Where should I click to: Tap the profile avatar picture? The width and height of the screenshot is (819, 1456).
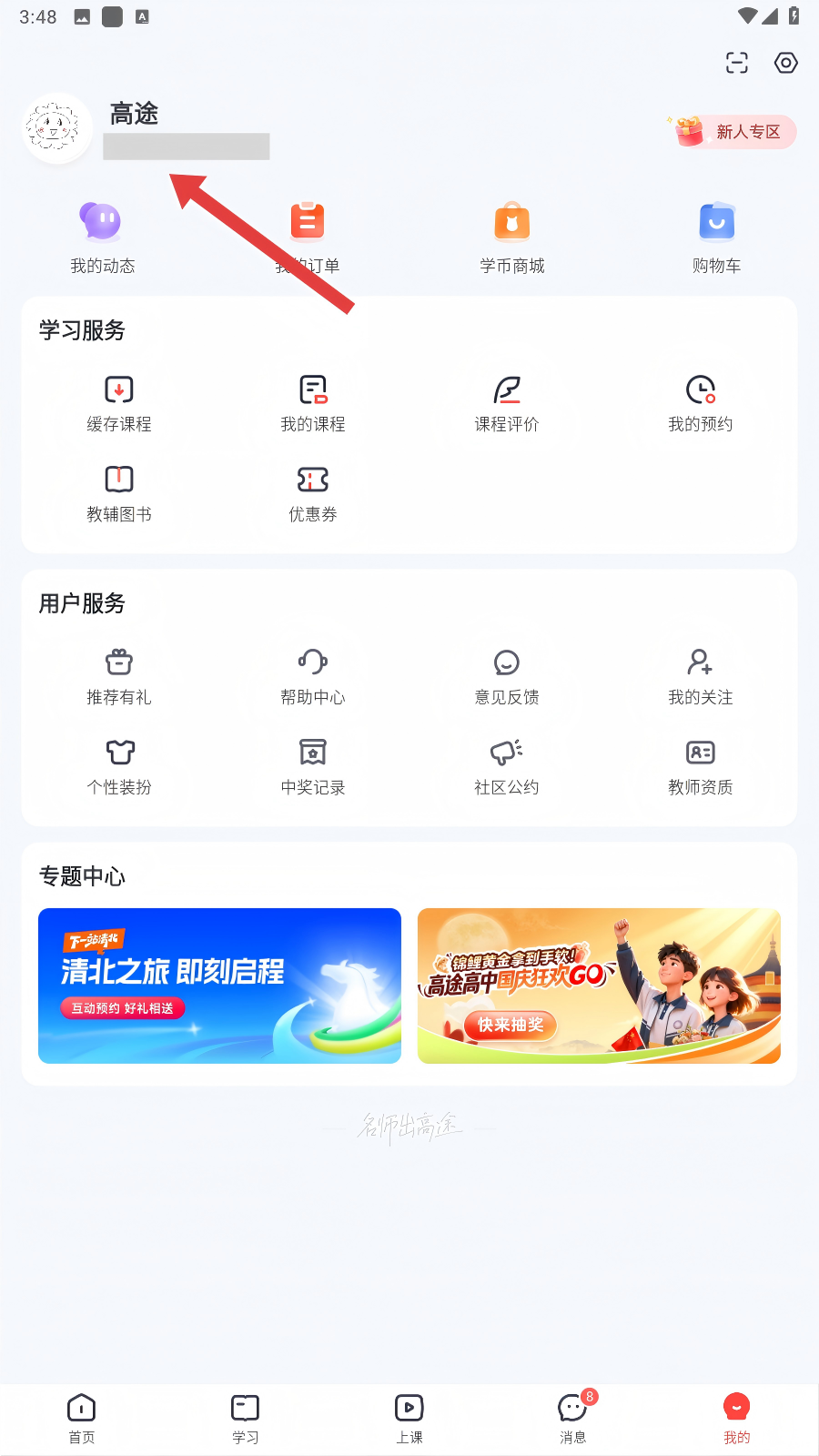tap(56, 128)
